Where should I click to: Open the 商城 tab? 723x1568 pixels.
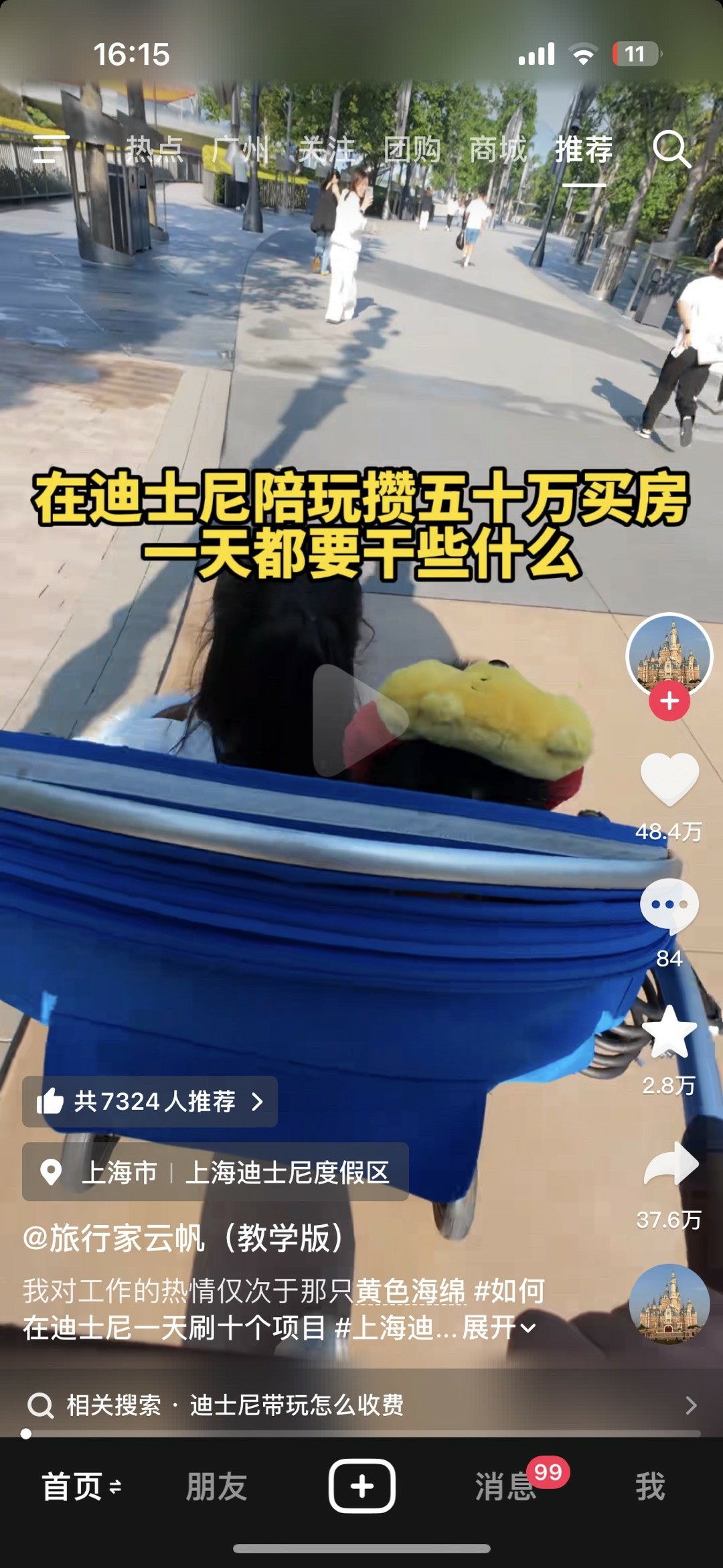click(497, 149)
